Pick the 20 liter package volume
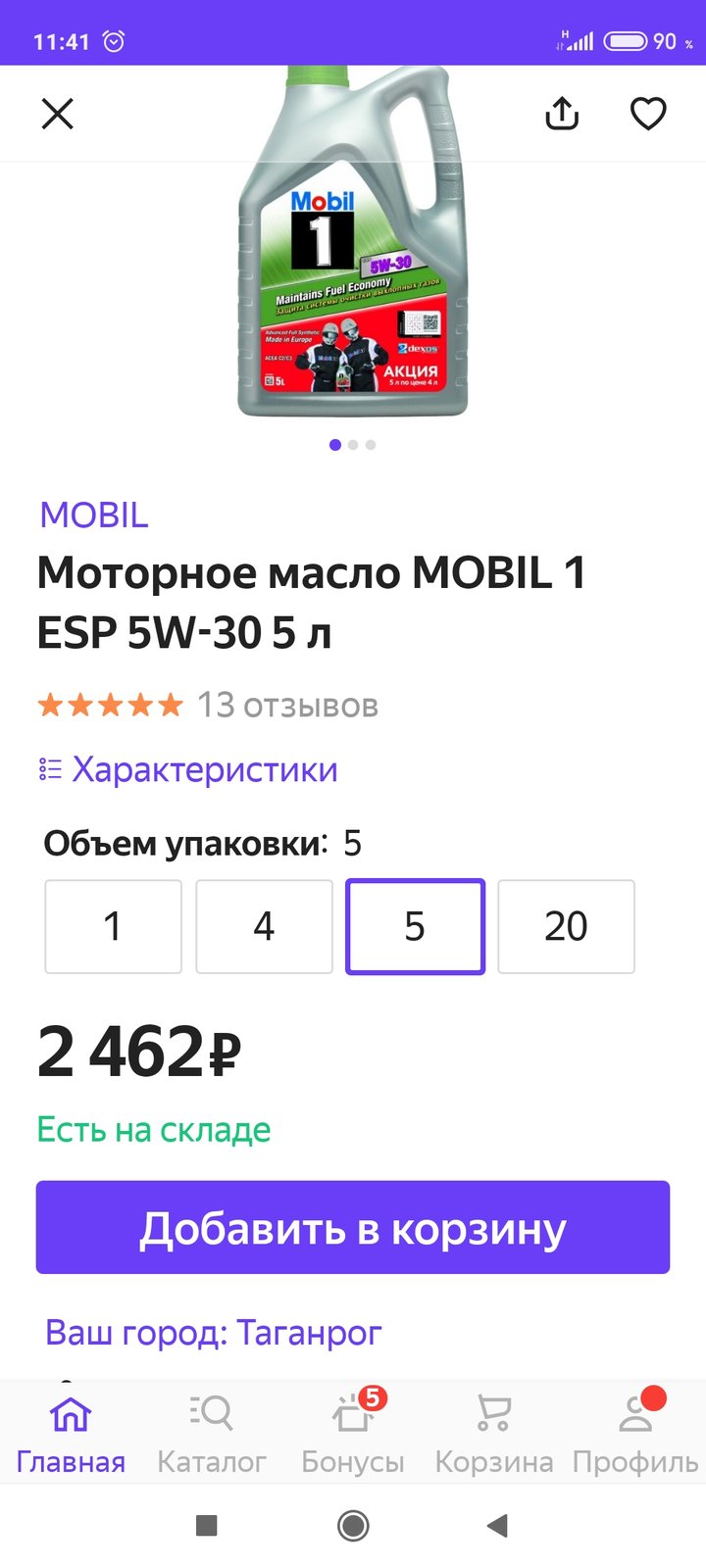The width and height of the screenshot is (706, 1568). tap(566, 926)
